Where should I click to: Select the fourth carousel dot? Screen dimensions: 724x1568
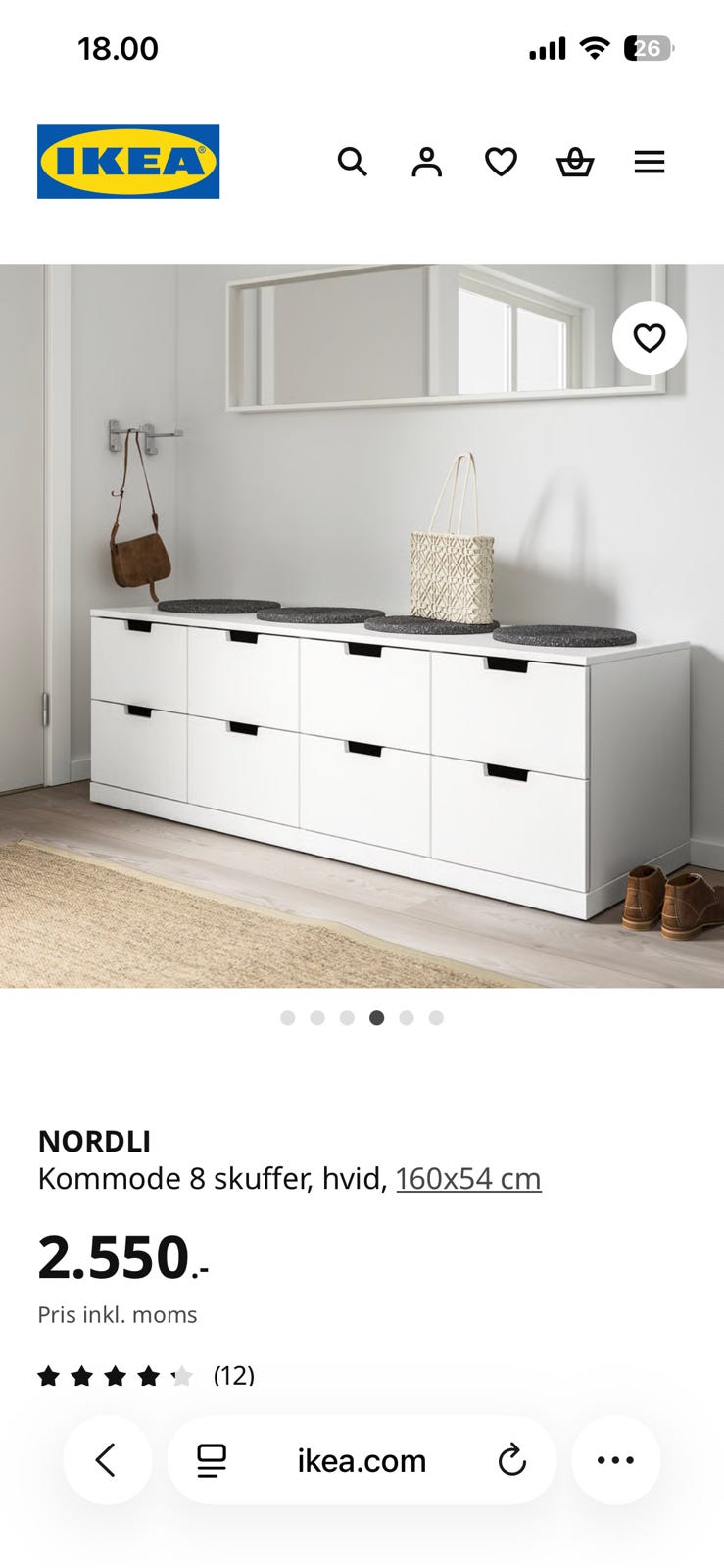(x=376, y=1018)
